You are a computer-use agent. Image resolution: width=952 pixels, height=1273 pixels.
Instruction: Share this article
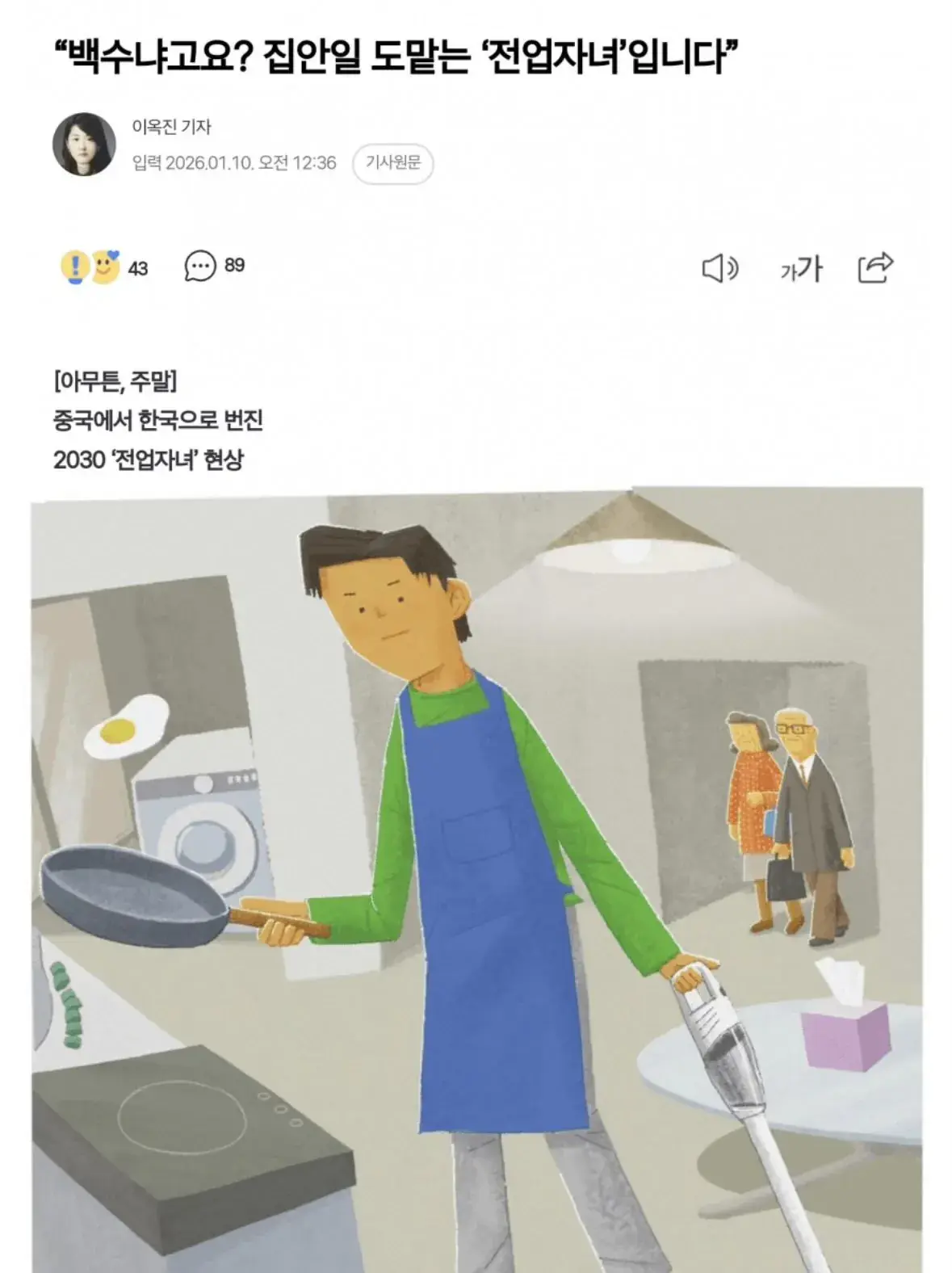875,267
